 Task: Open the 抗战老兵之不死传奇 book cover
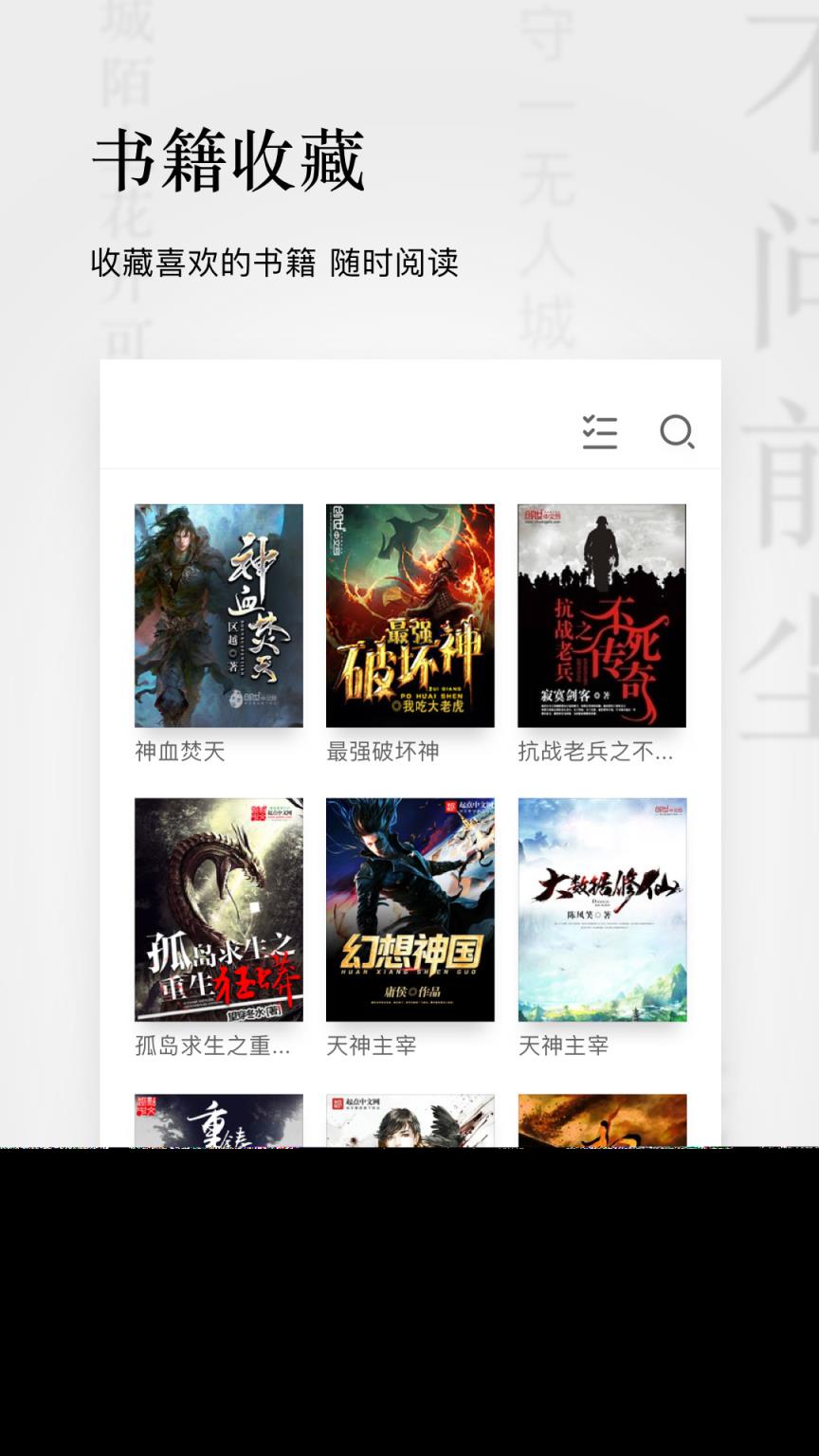pyautogui.click(x=602, y=616)
